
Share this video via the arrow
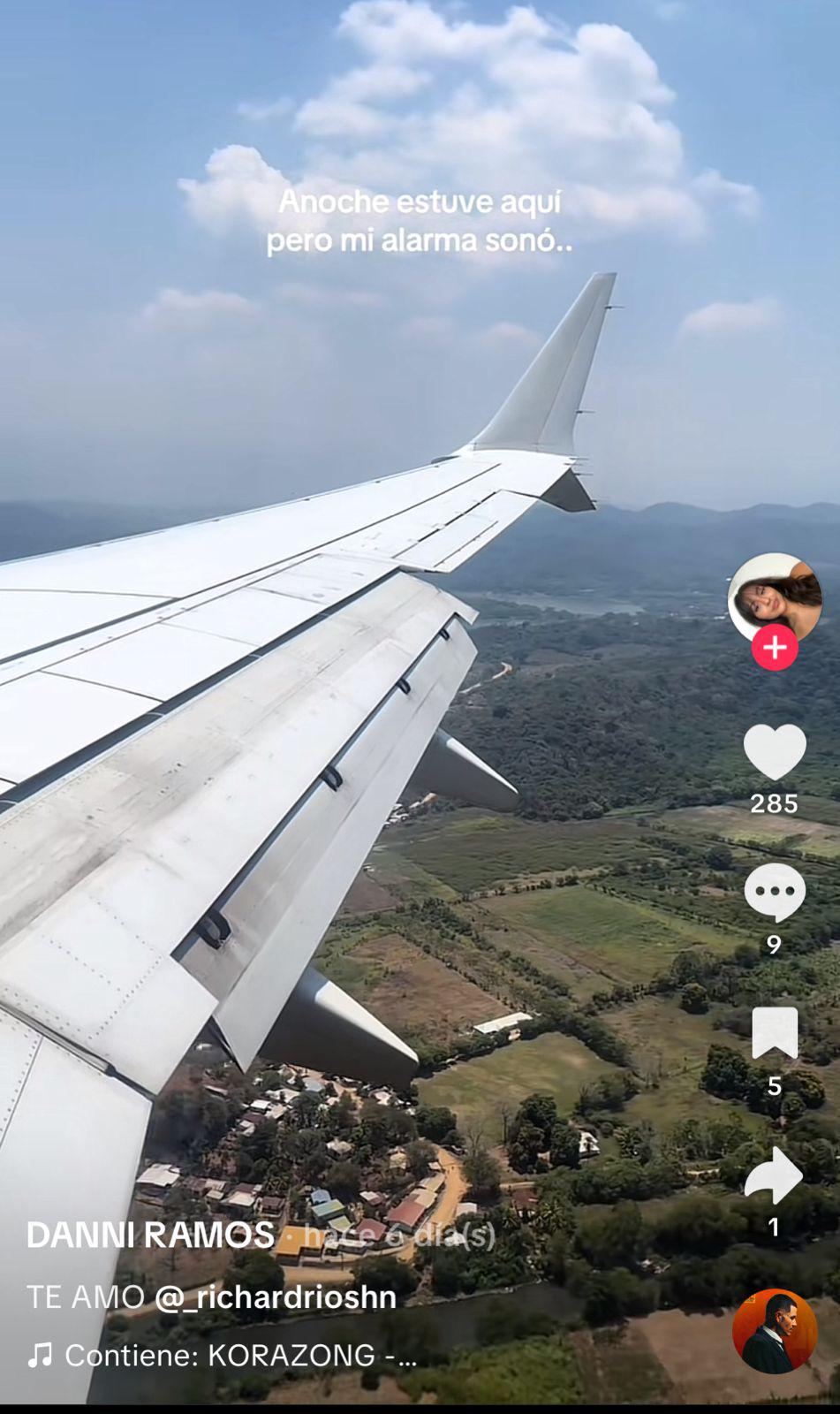click(775, 1175)
